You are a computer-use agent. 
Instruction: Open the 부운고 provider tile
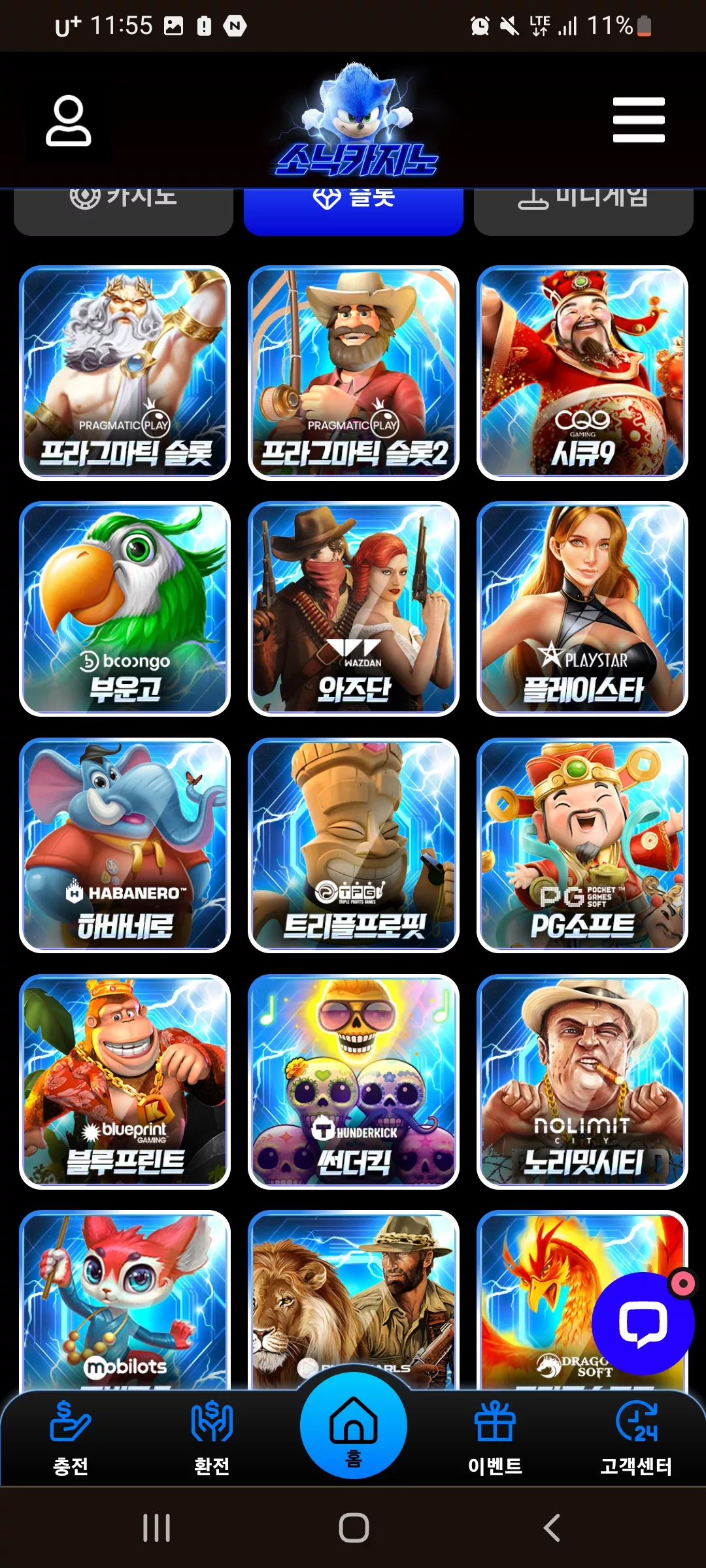(x=125, y=609)
